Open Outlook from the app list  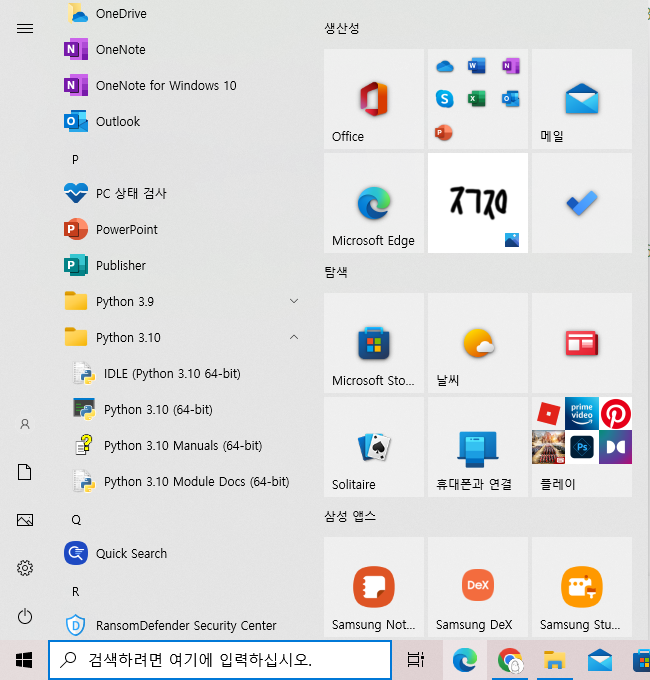[x=117, y=122]
